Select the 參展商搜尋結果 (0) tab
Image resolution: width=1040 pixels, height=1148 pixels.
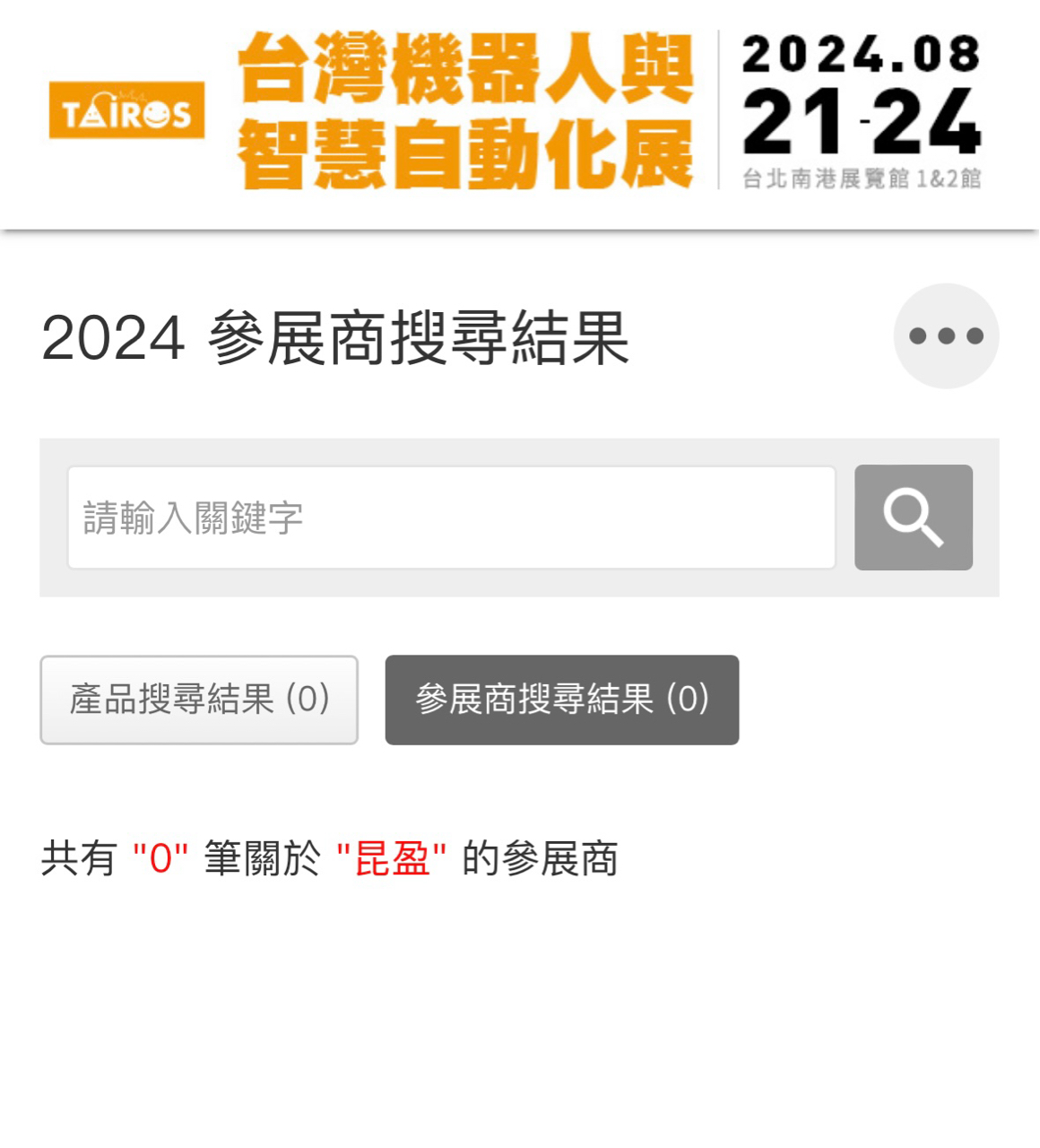click(562, 700)
